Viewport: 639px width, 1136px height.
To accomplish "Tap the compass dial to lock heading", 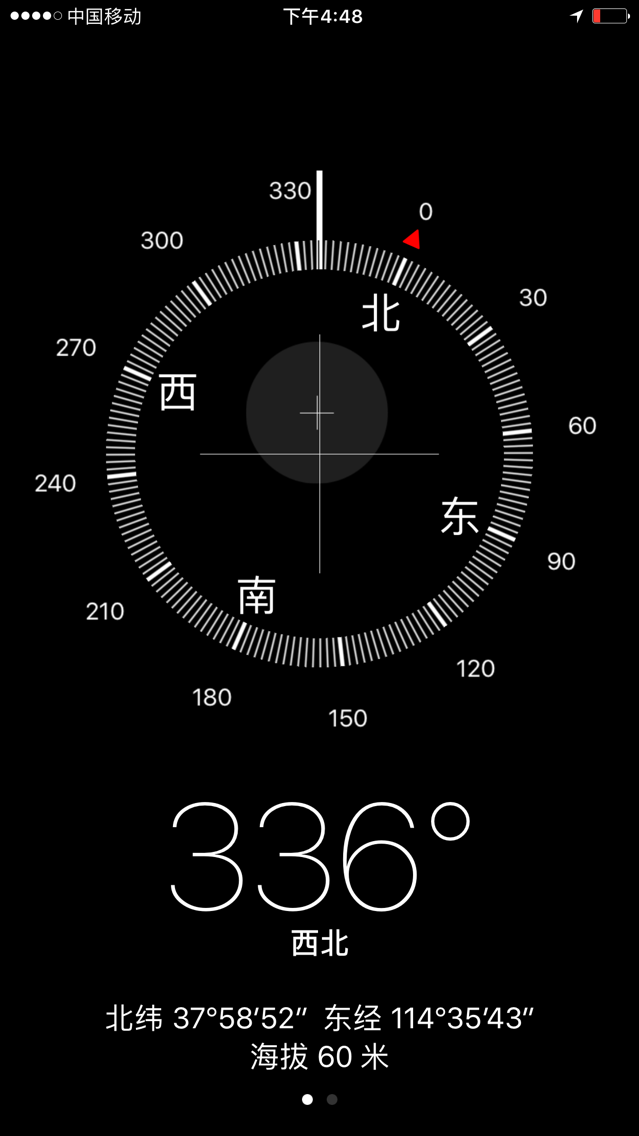I will point(319,453).
